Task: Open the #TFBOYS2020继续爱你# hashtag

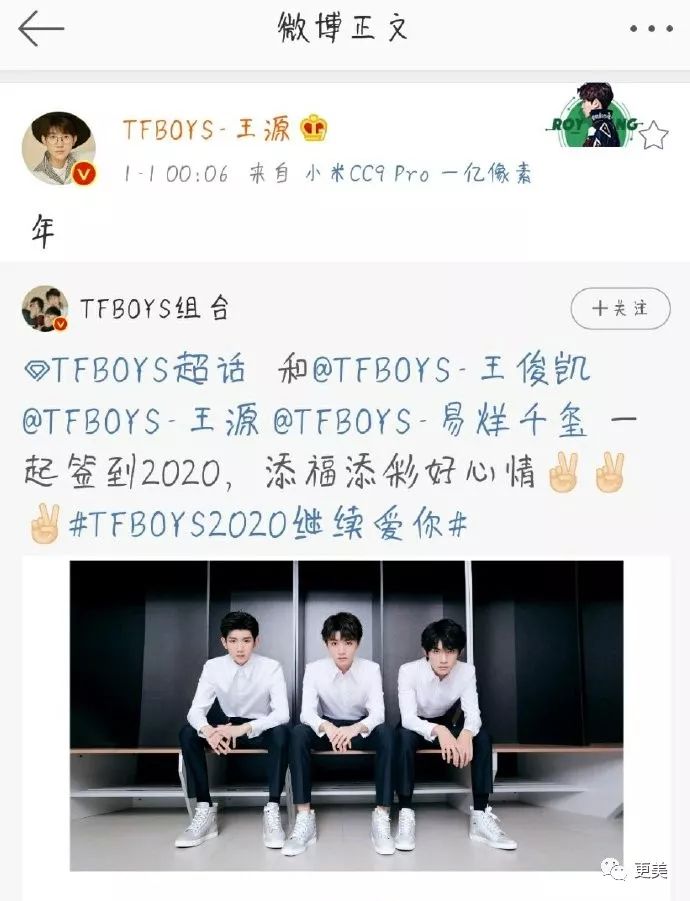Action: [268, 524]
